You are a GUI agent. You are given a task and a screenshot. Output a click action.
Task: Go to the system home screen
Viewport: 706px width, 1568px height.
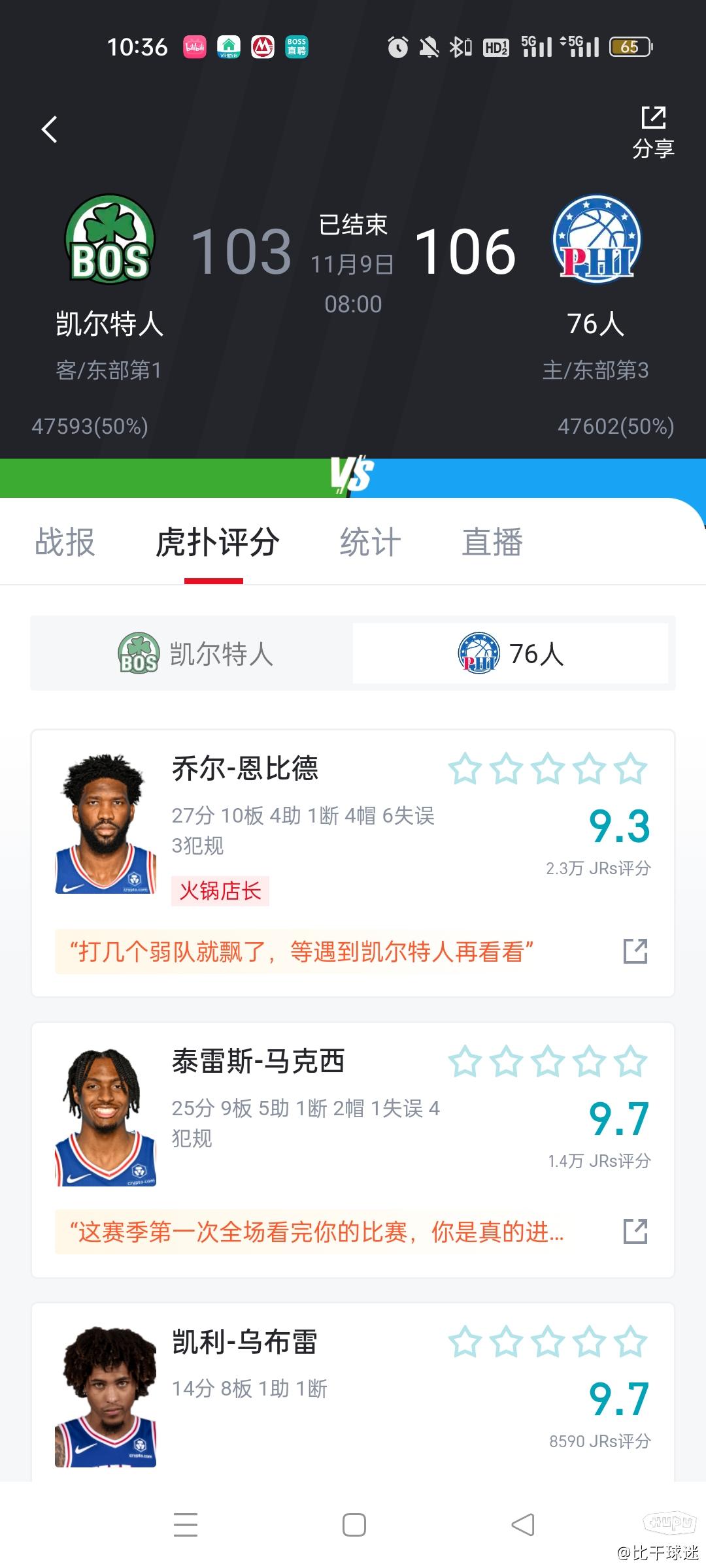(354, 1525)
